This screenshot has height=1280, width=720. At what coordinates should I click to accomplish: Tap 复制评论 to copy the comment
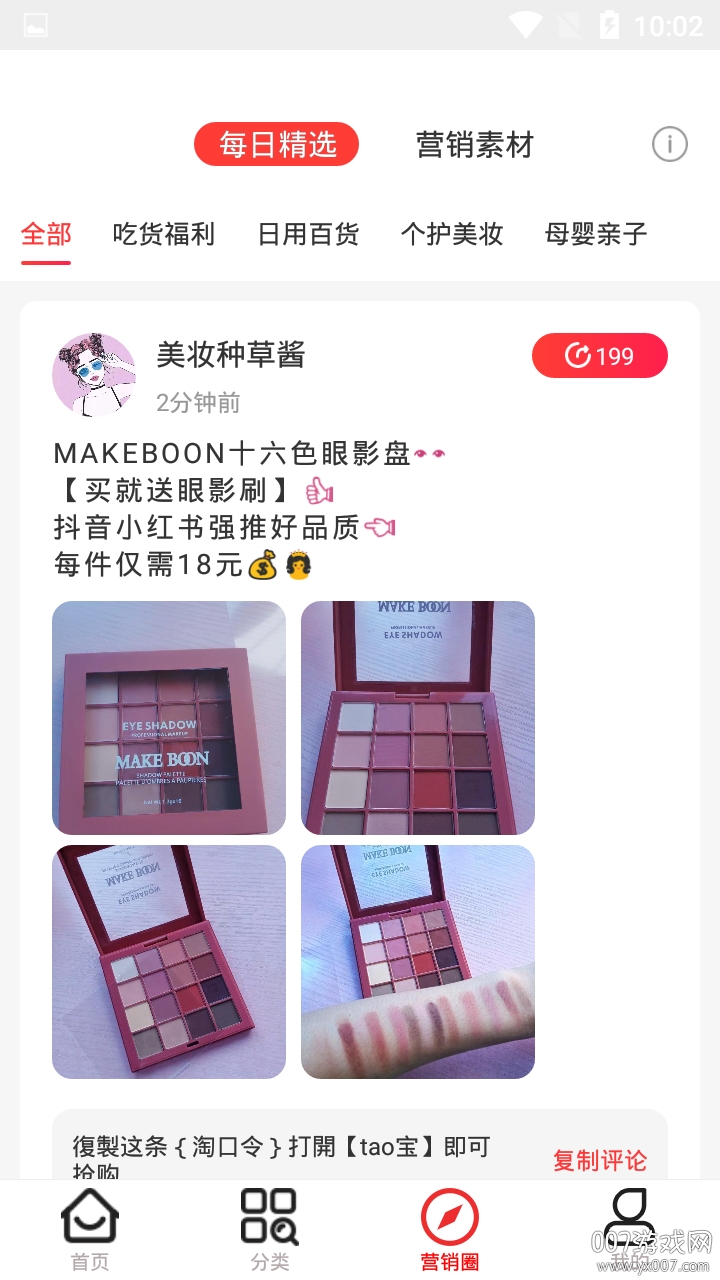click(600, 1160)
